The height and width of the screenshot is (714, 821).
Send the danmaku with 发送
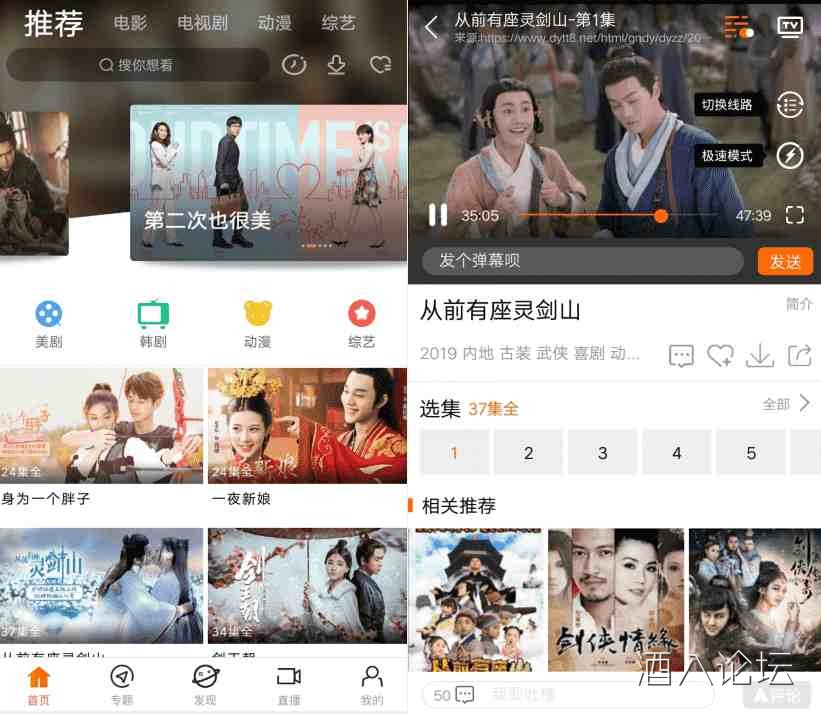pos(784,261)
